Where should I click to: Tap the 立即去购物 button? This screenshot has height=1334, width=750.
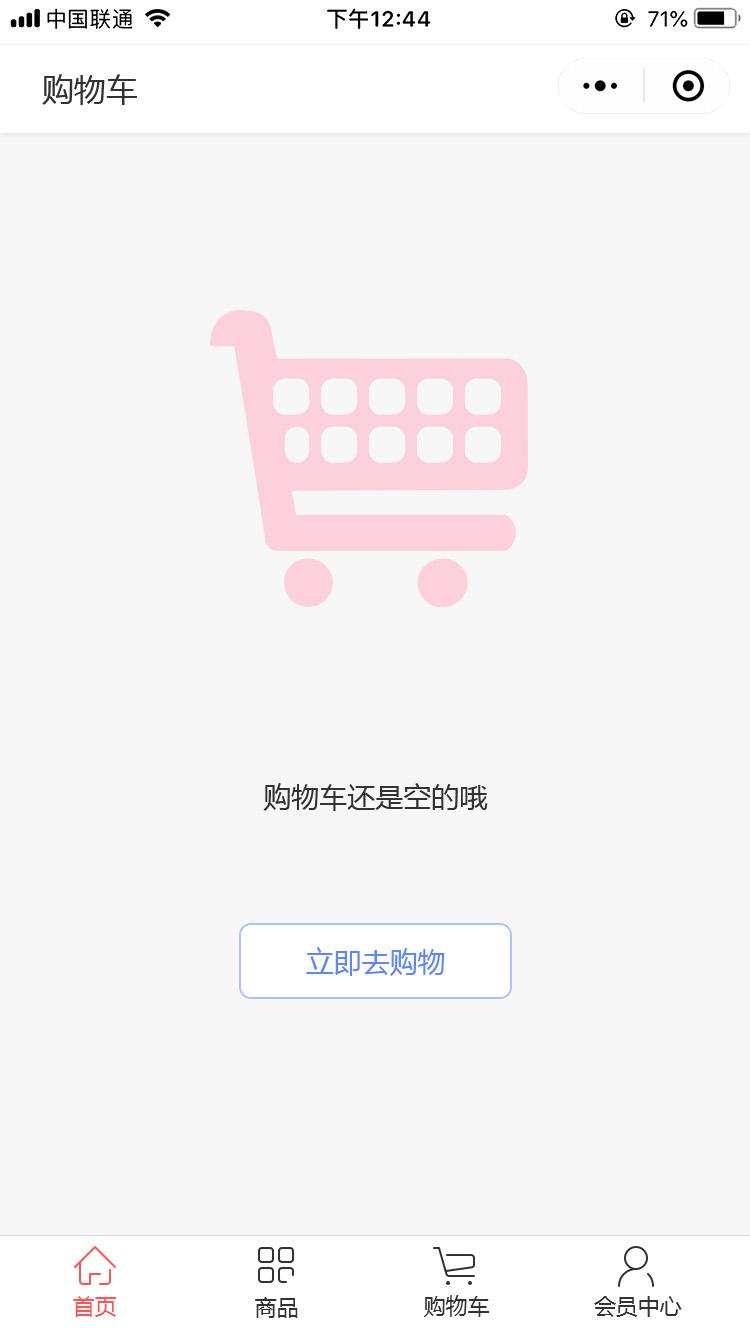(375, 961)
